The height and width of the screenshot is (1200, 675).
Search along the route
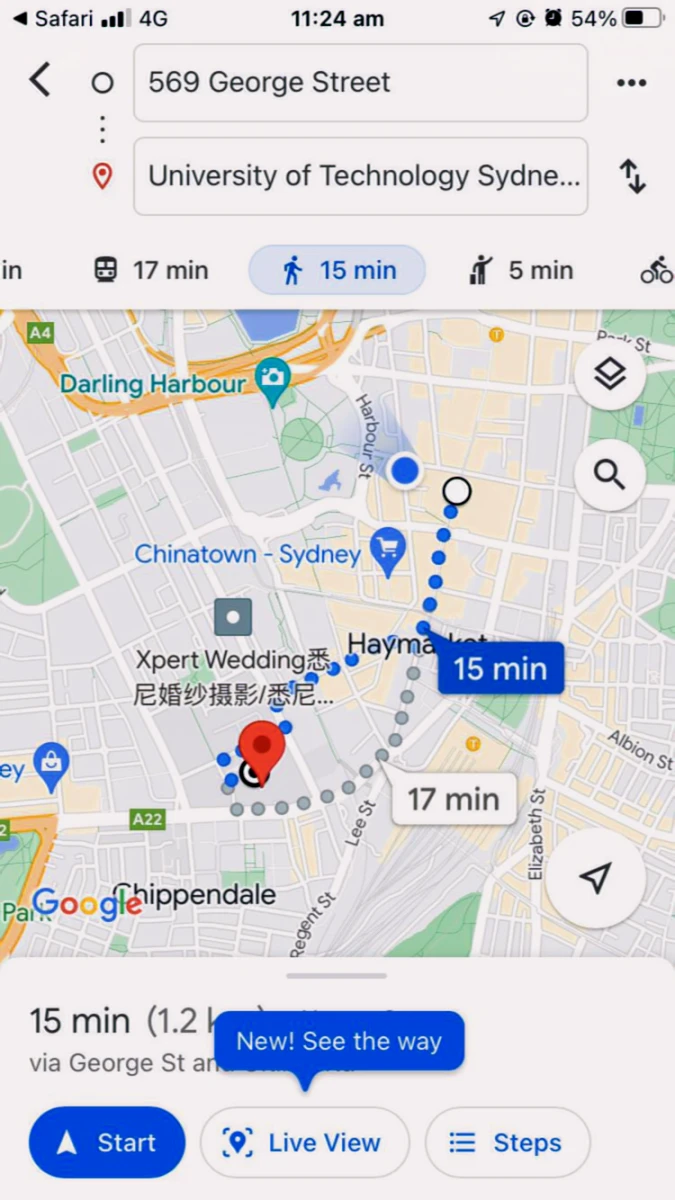coord(609,474)
